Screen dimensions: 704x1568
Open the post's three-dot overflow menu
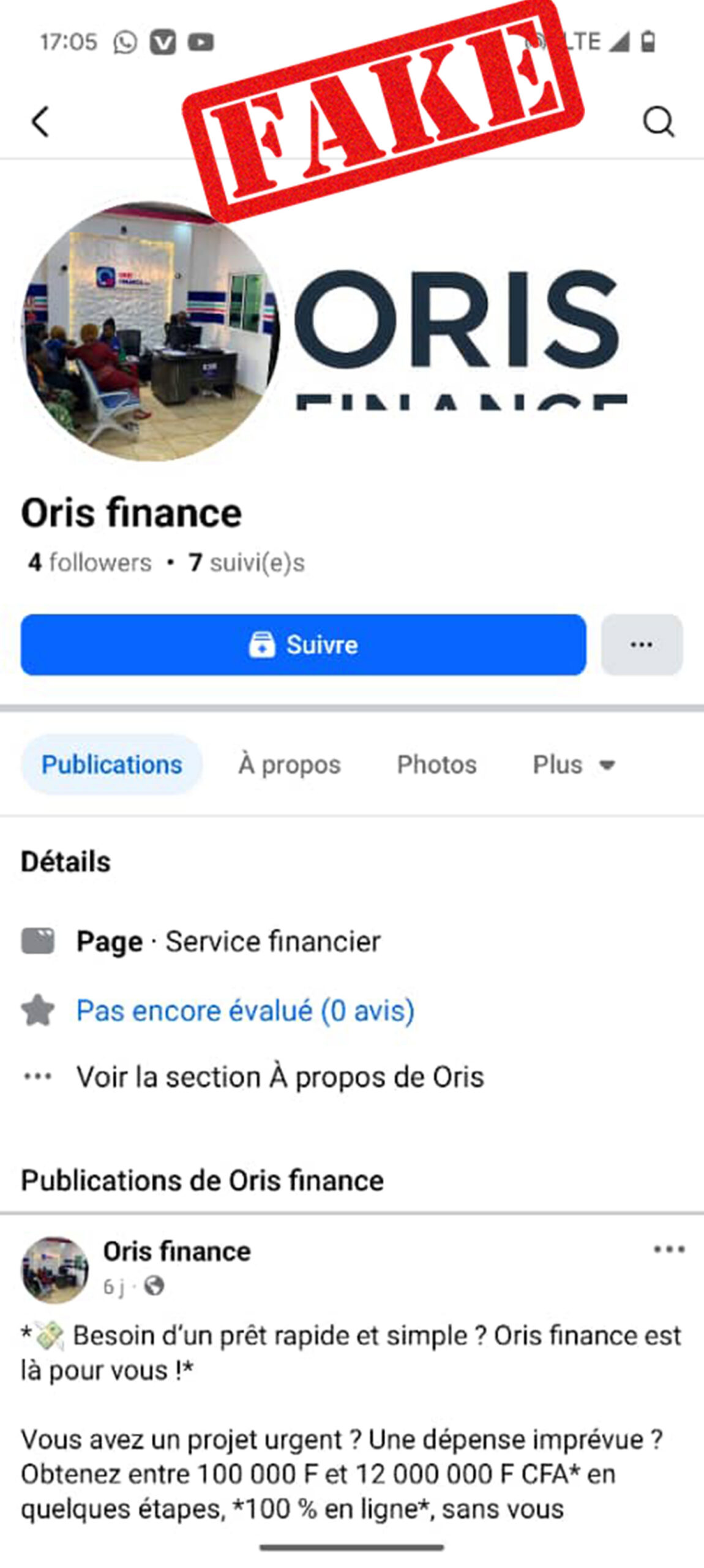pyautogui.click(x=669, y=1249)
